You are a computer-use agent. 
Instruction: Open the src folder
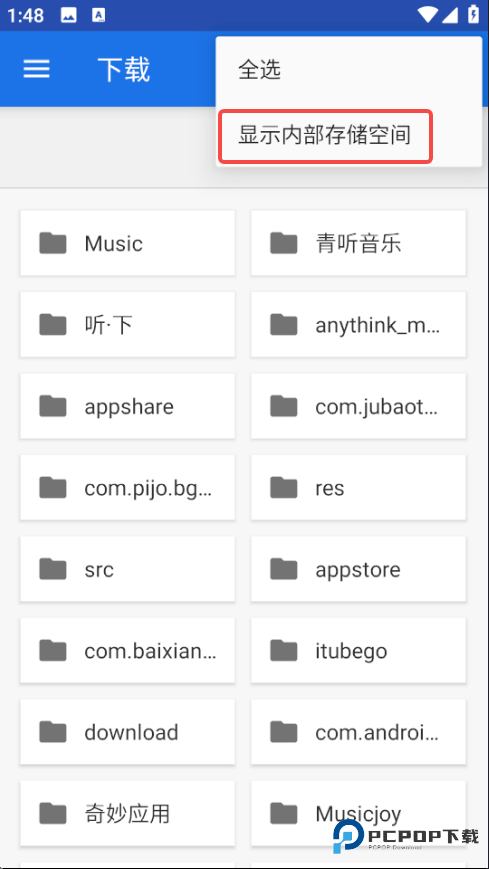coord(128,569)
